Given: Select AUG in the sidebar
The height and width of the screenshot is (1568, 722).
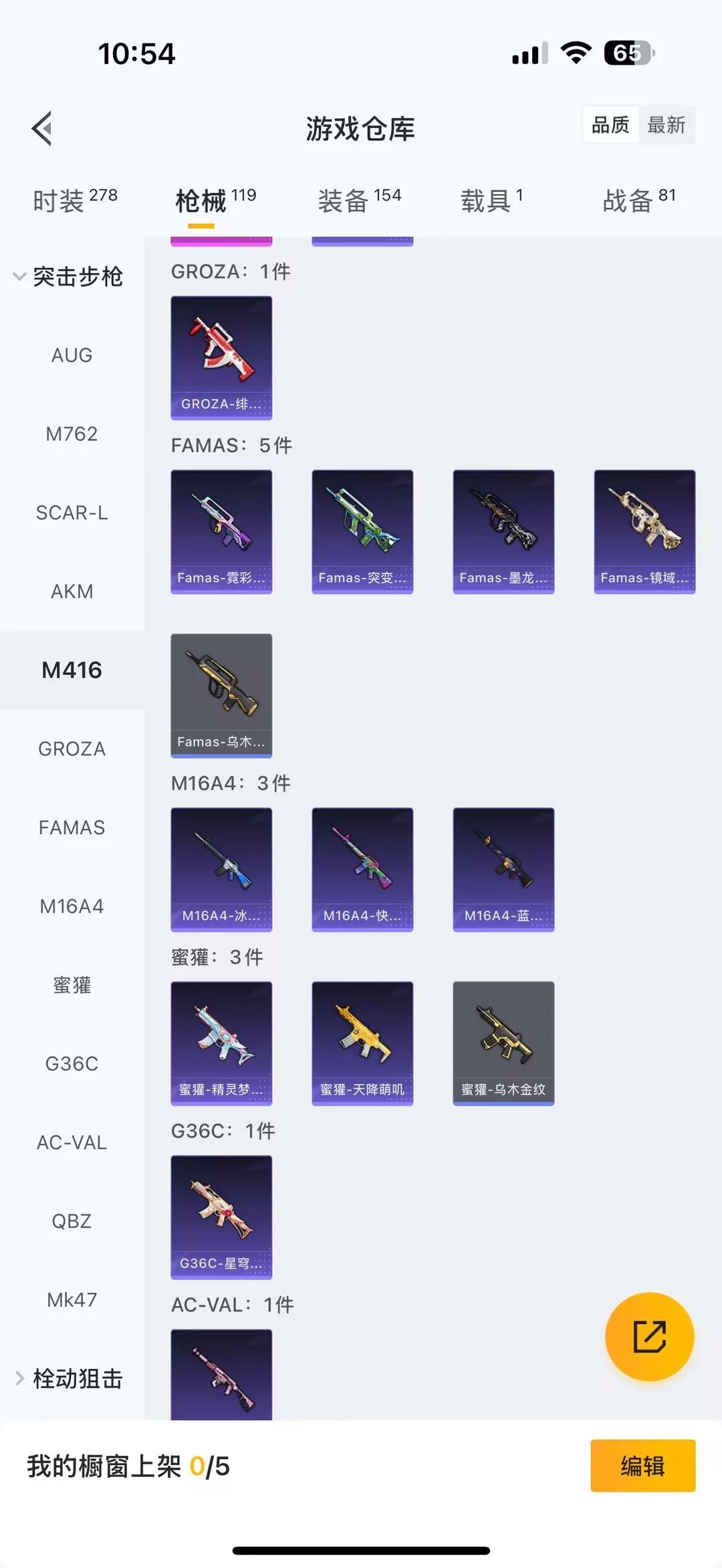Looking at the screenshot, I should (x=72, y=355).
